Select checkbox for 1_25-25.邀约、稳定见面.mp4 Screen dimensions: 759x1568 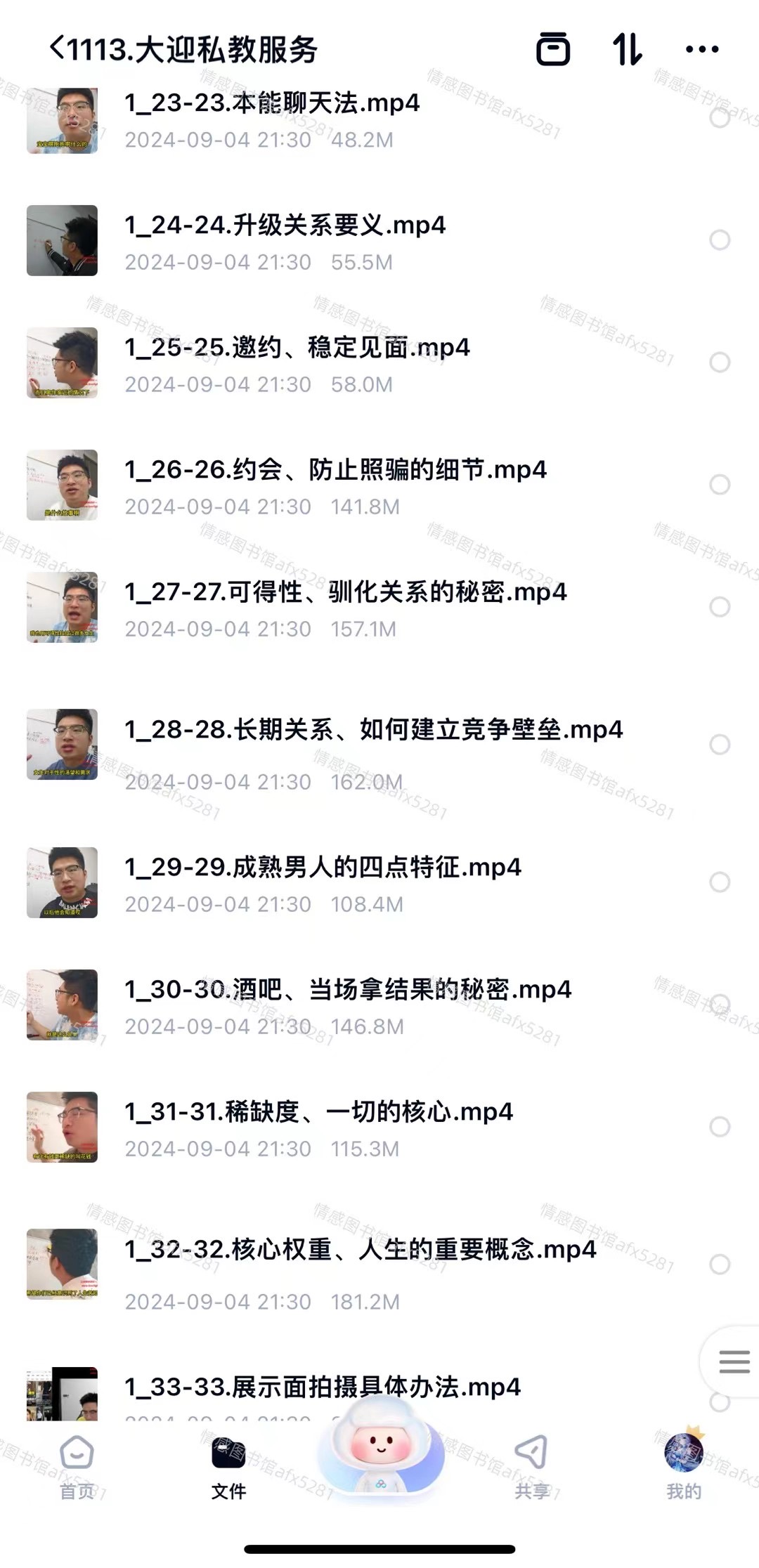[x=720, y=362]
